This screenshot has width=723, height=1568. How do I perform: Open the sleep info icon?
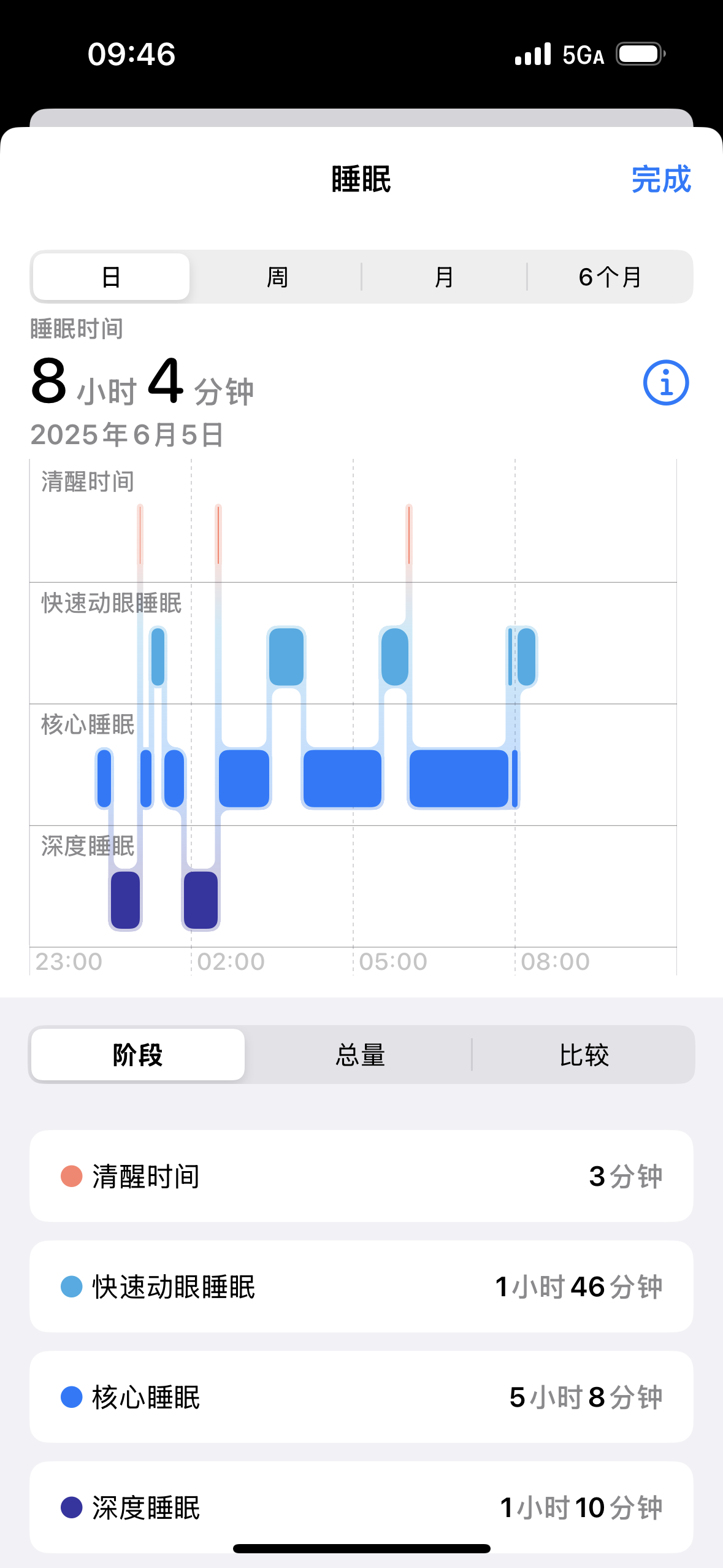(666, 383)
